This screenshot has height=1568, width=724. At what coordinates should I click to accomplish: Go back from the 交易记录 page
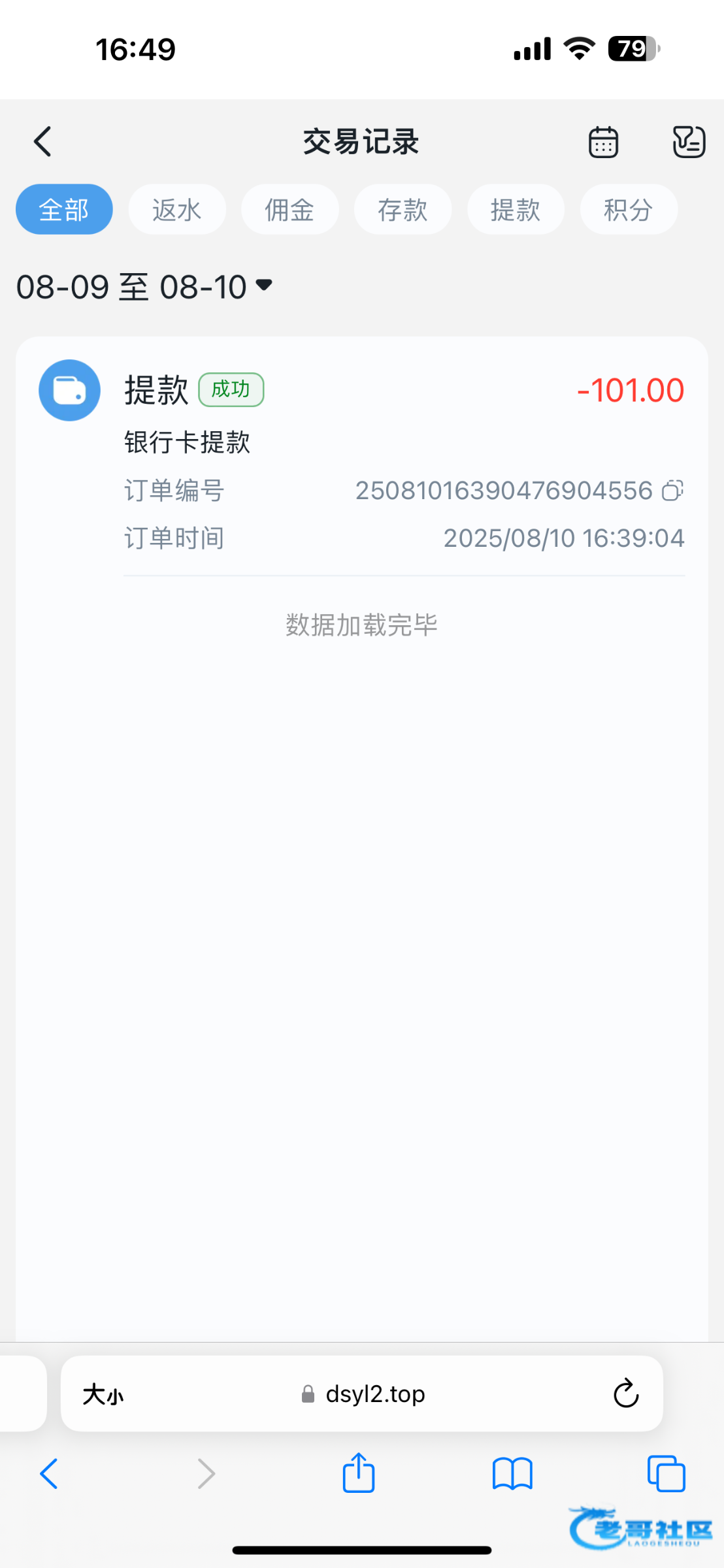click(42, 142)
